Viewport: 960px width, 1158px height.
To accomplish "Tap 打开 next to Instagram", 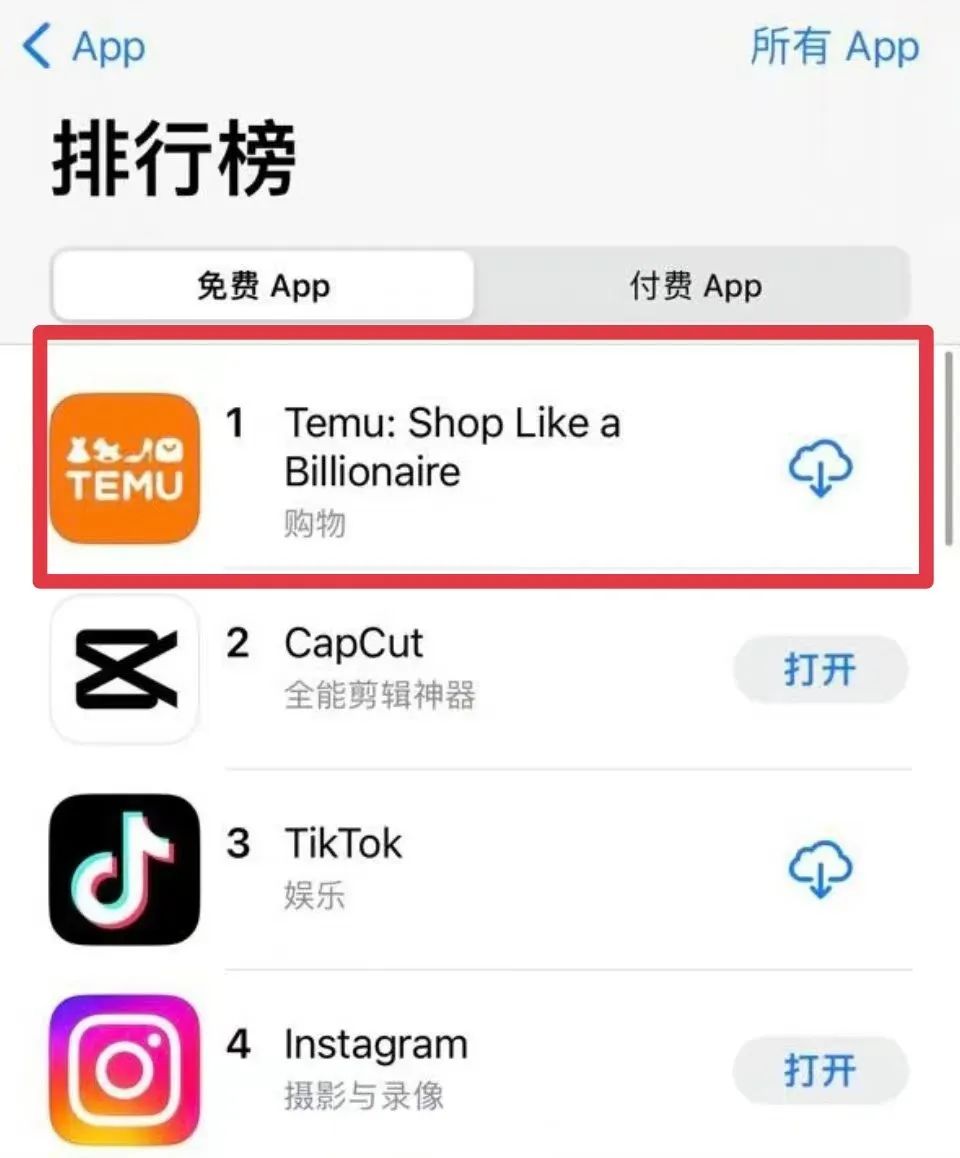I will tap(820, 1070).
